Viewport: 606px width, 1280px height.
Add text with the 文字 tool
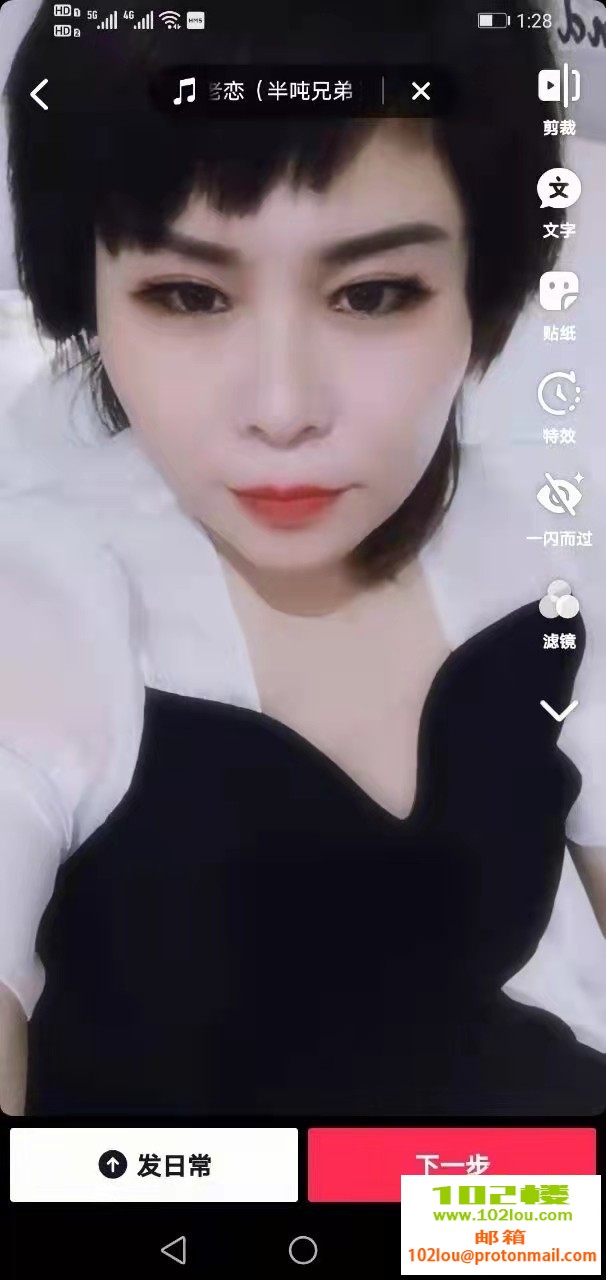[x=559, y=202]
